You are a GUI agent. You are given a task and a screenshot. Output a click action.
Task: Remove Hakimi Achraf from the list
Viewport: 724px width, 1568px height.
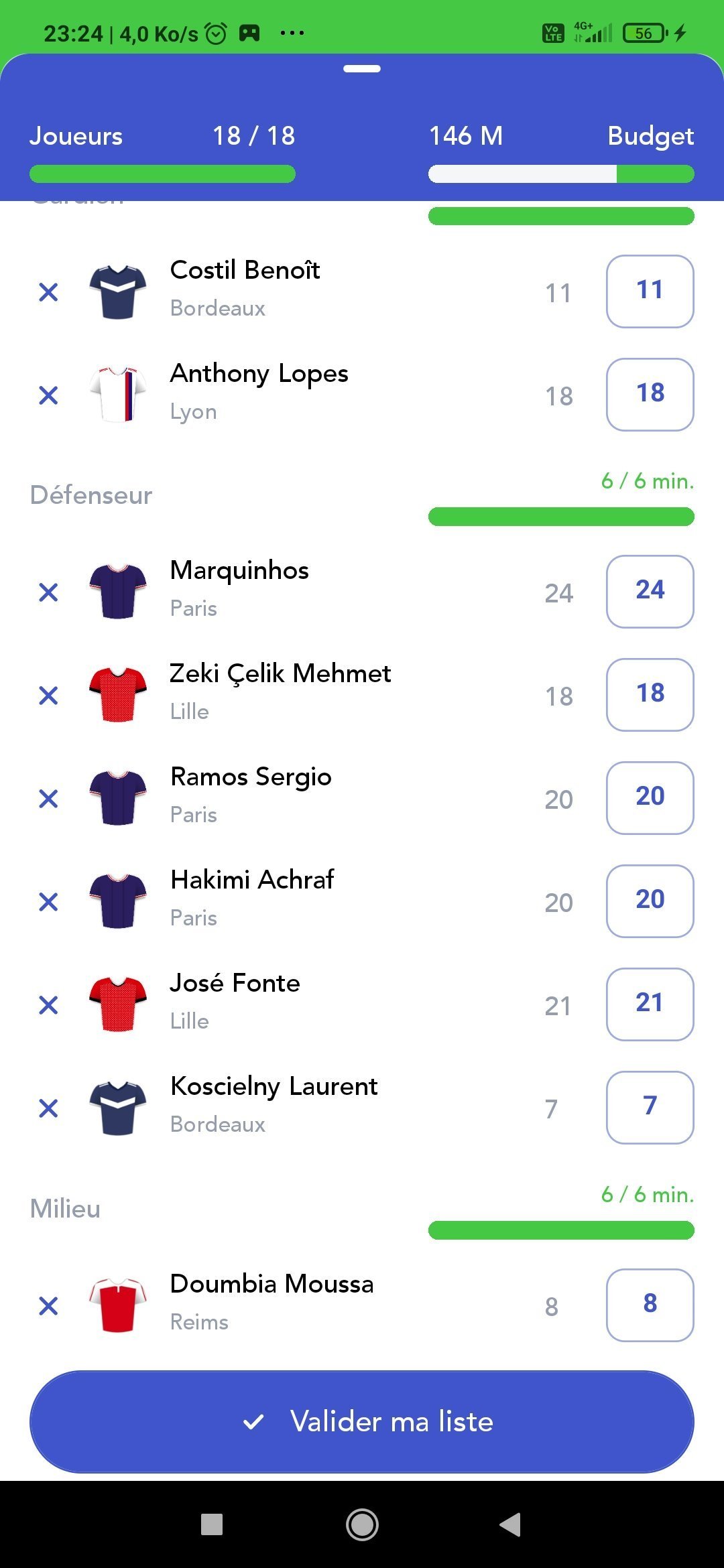click(x=48, y=902)
